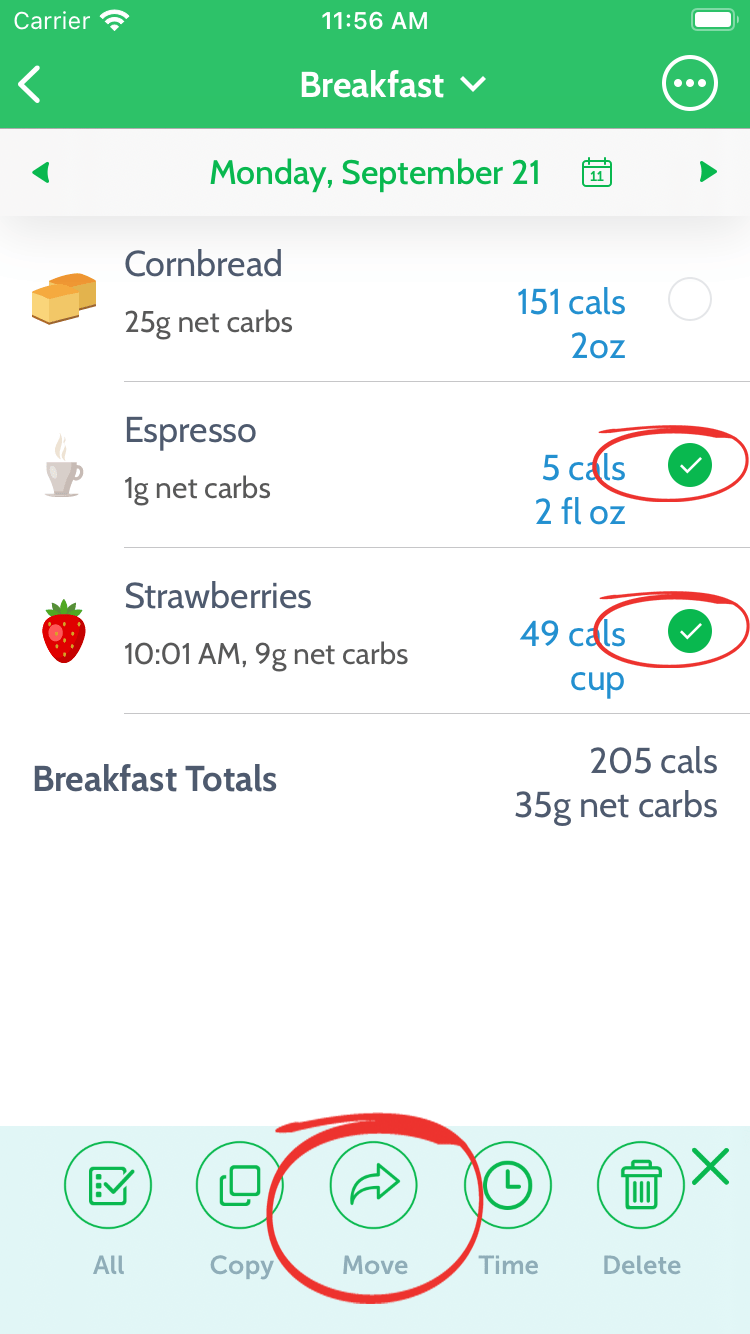Image resolution: width=750 pixels, height=1334 pixels.
Task: Uncheck the Strawberries item
Action: (689, 631)
